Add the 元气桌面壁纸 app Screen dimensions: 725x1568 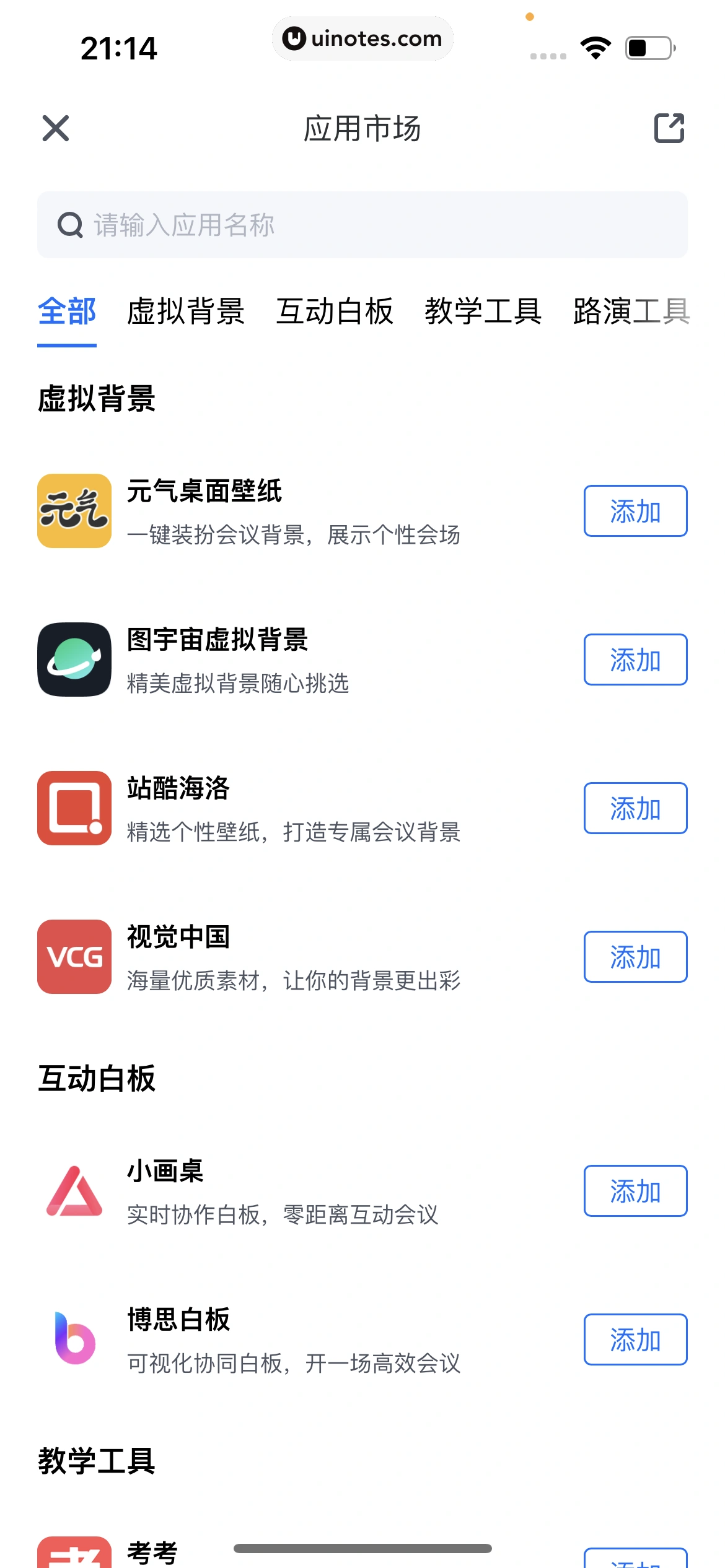point(635,511)
